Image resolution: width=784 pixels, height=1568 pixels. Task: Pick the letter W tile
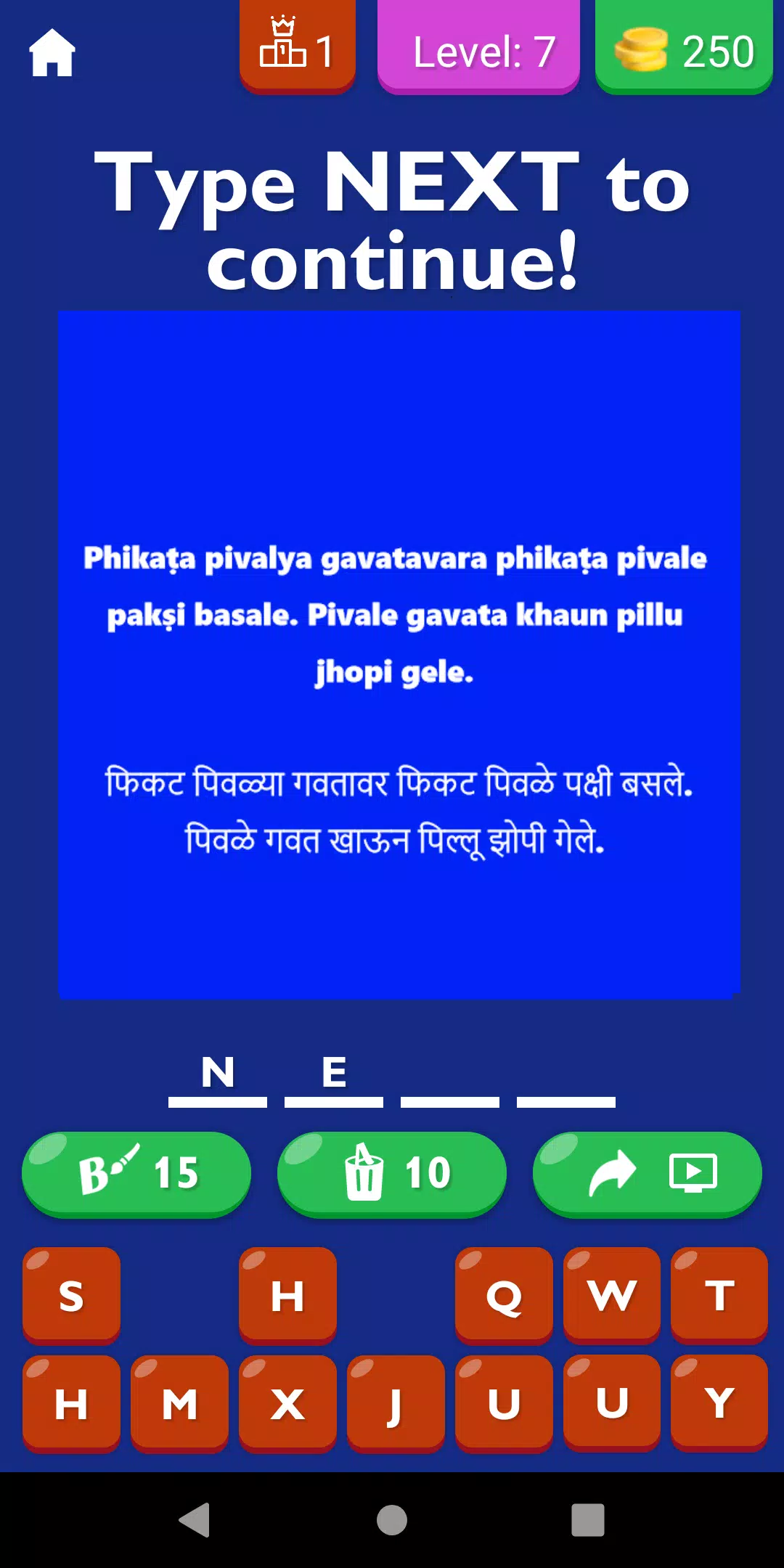[x=611, y=1295]
